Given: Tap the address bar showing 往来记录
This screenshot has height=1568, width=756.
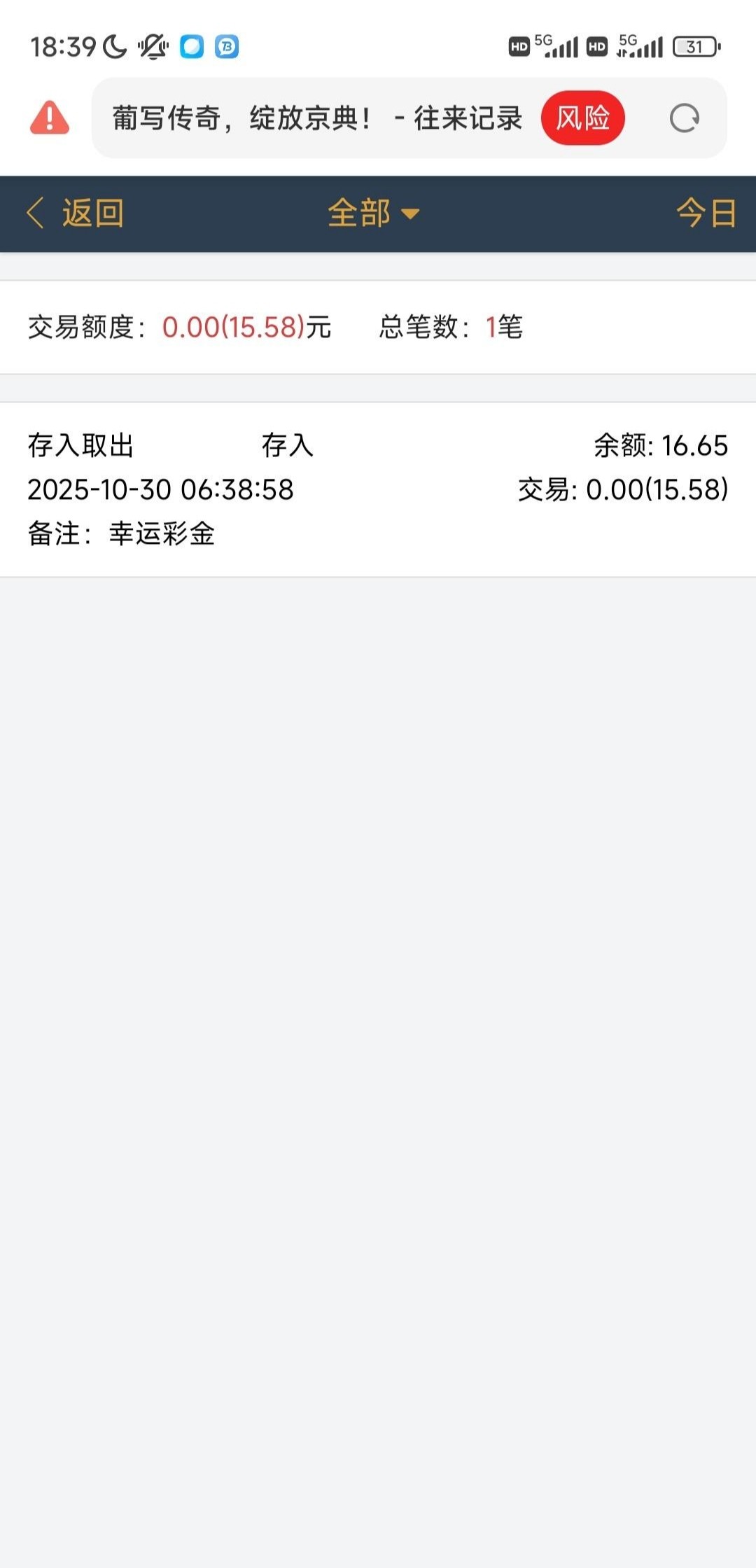Looking at the screenshot, I should (318, 118).
